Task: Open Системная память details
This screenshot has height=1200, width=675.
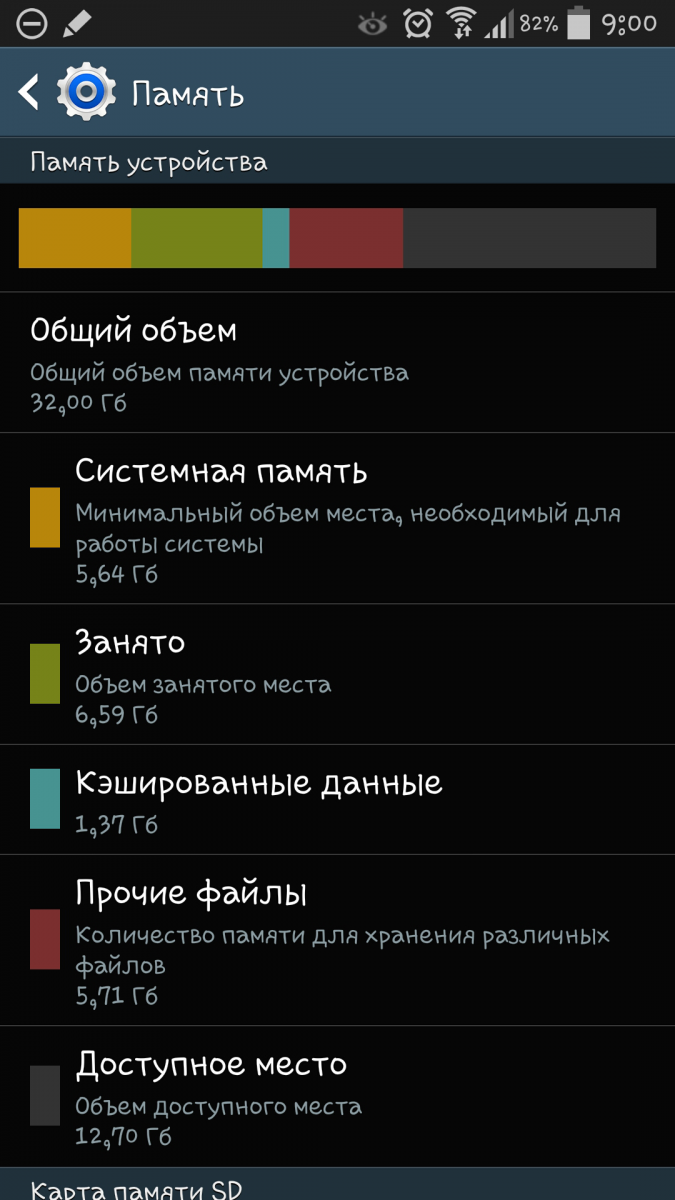Action: pos(337,518)
